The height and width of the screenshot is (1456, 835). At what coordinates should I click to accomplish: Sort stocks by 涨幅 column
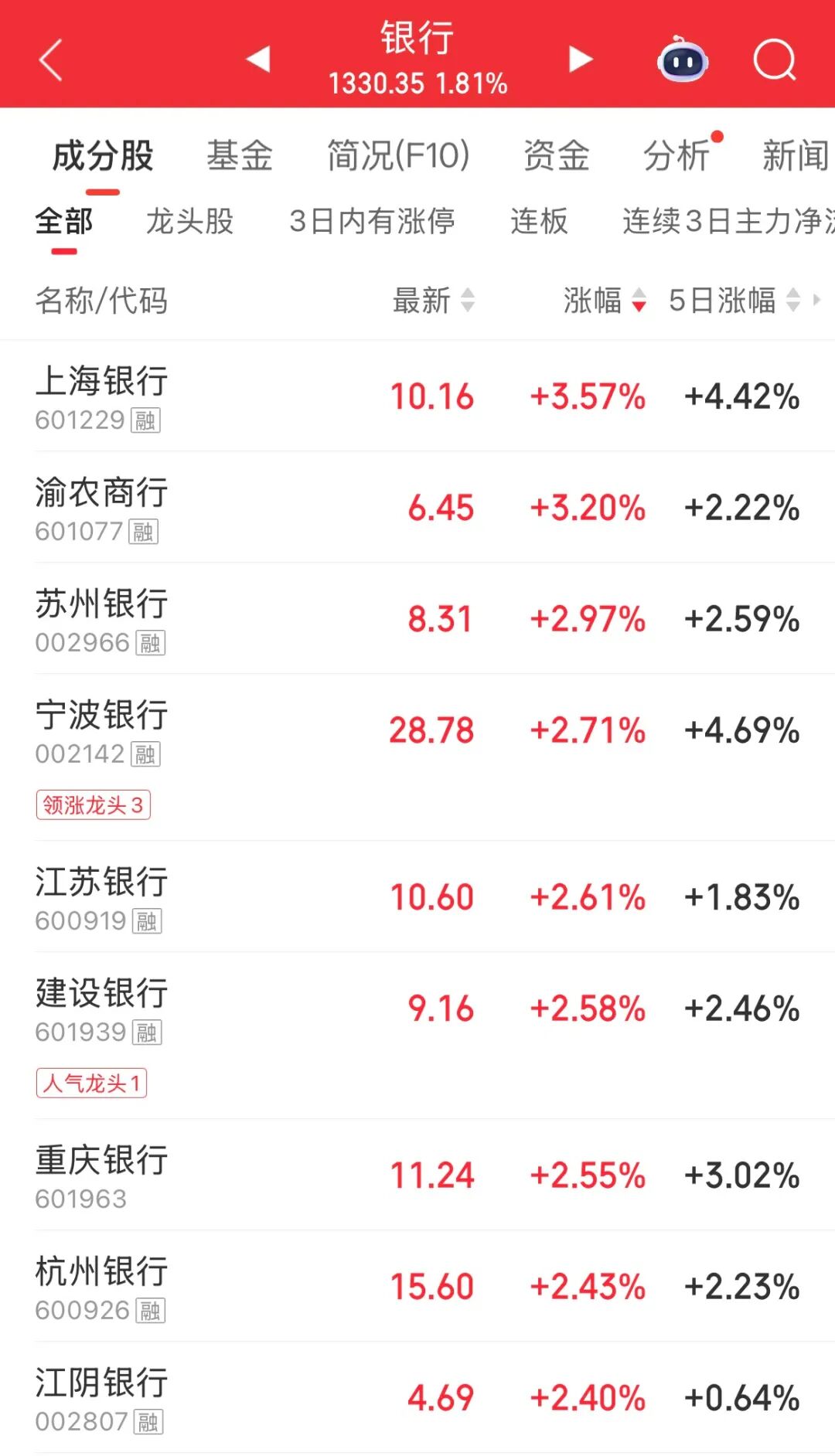tap(604, 301)
